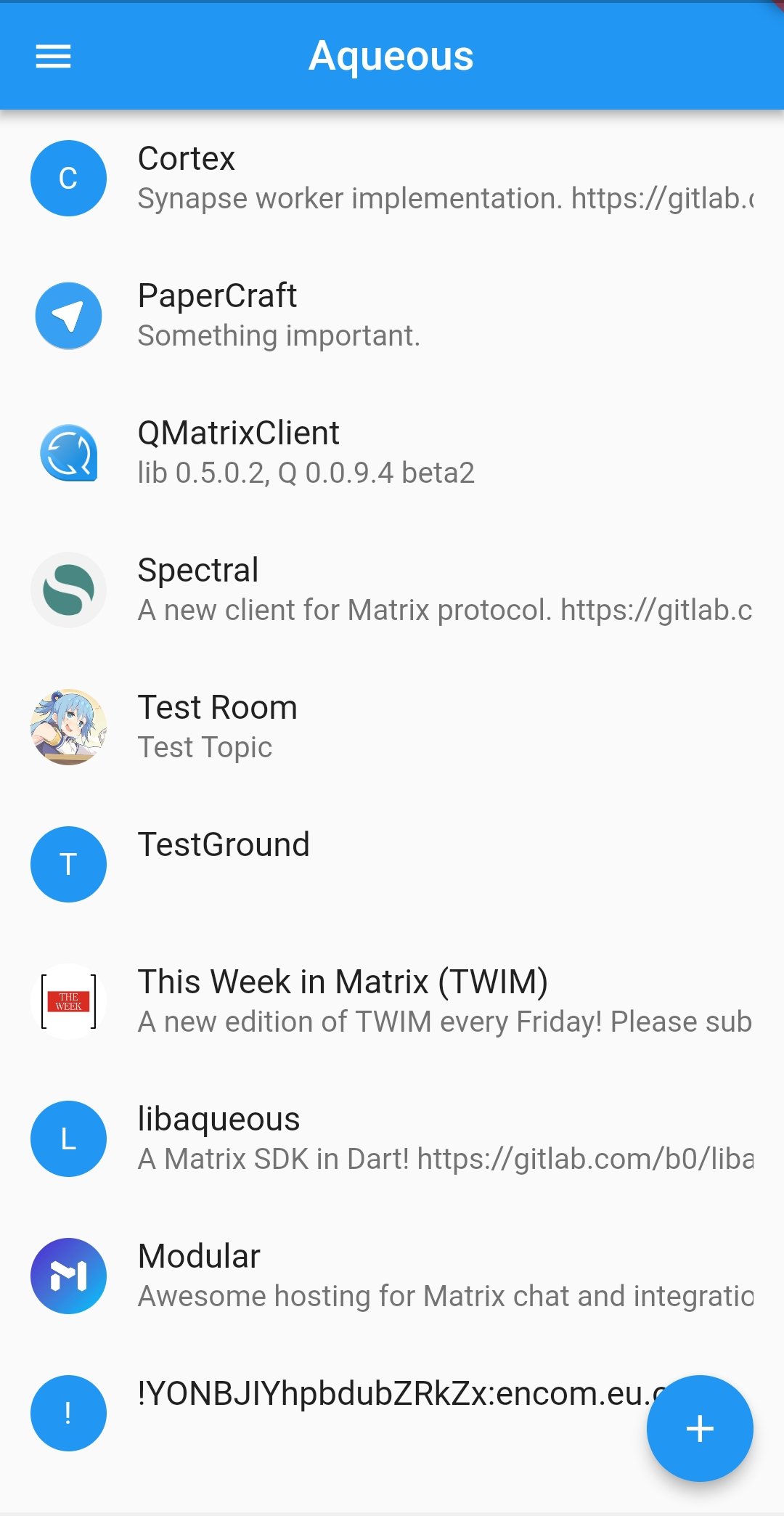Open the libaqueous room
This screenshot has height=1516, width=784.
[x=392, y=1138]
